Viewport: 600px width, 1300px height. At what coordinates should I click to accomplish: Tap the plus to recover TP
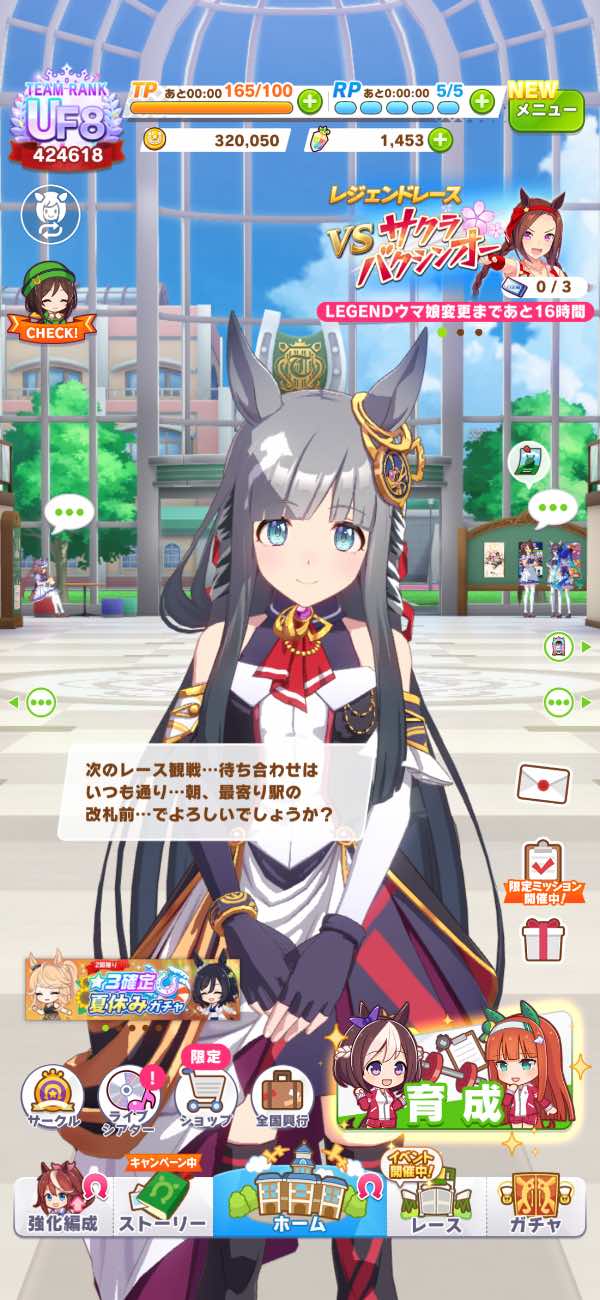(309, 100)
